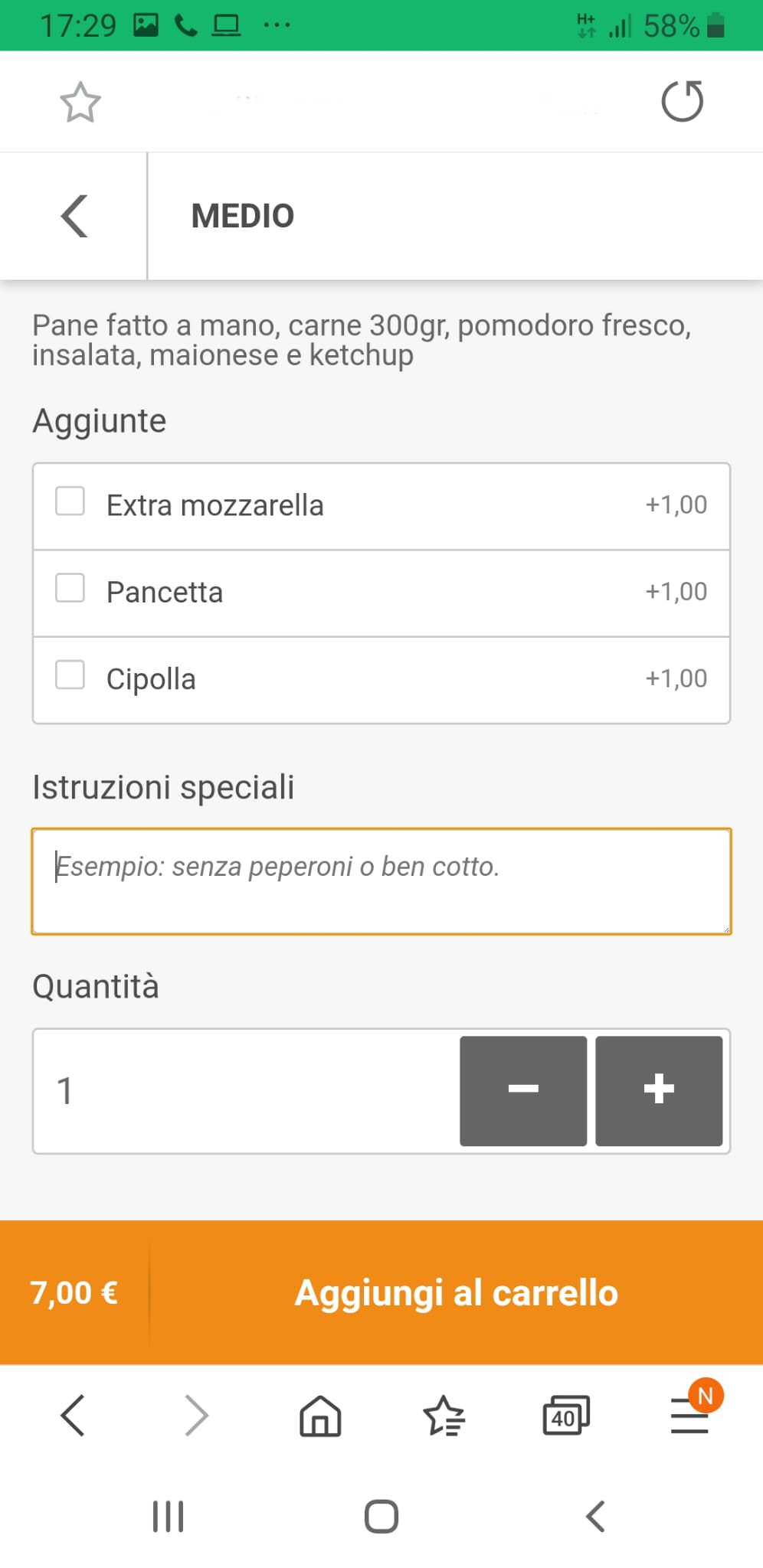Screen dimensions: 763x1568
Task: Go back from the MEDIO item page
Action: 74,216
